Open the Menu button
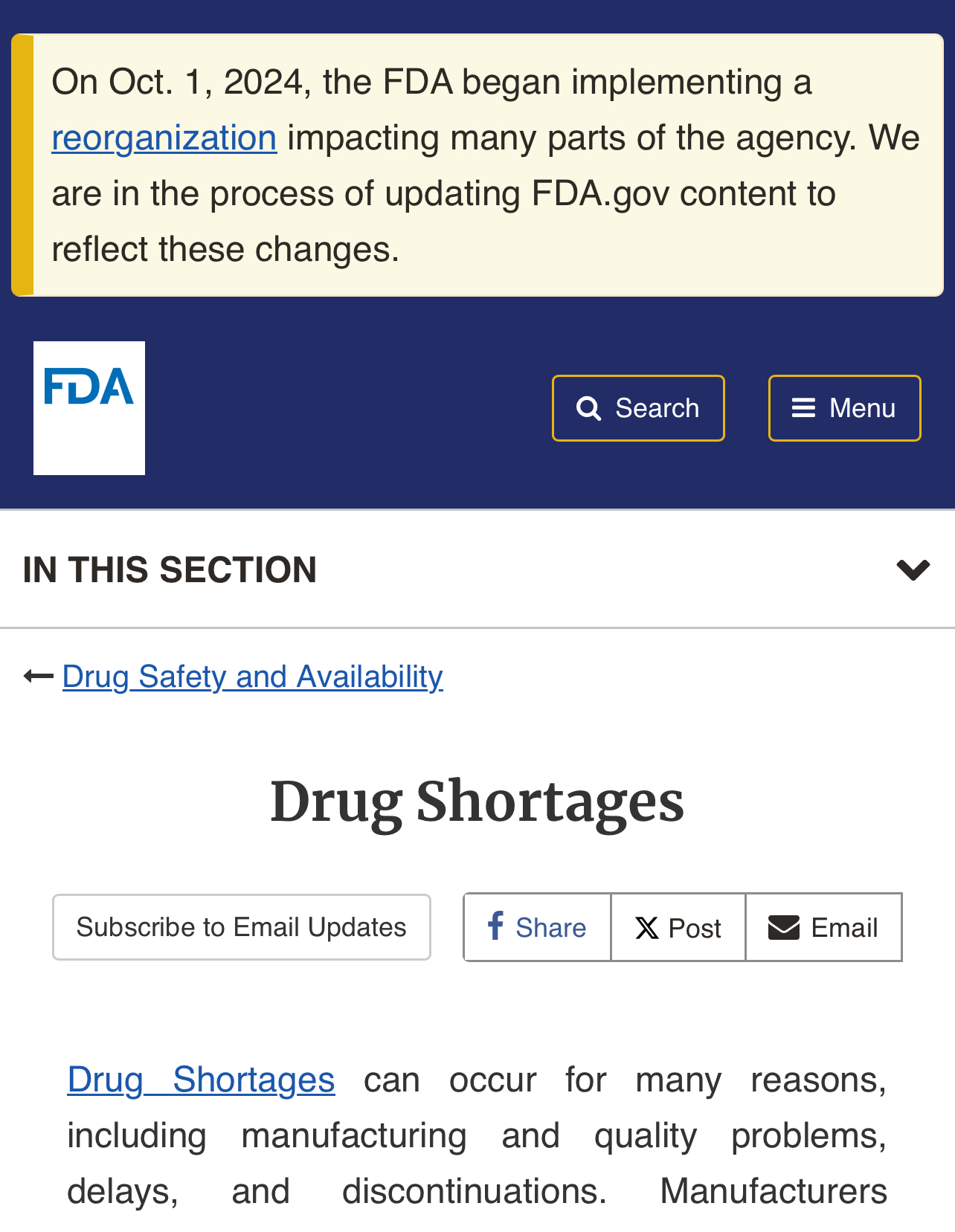This screenshot has width=955, height=1232. (x=844, y=408)
